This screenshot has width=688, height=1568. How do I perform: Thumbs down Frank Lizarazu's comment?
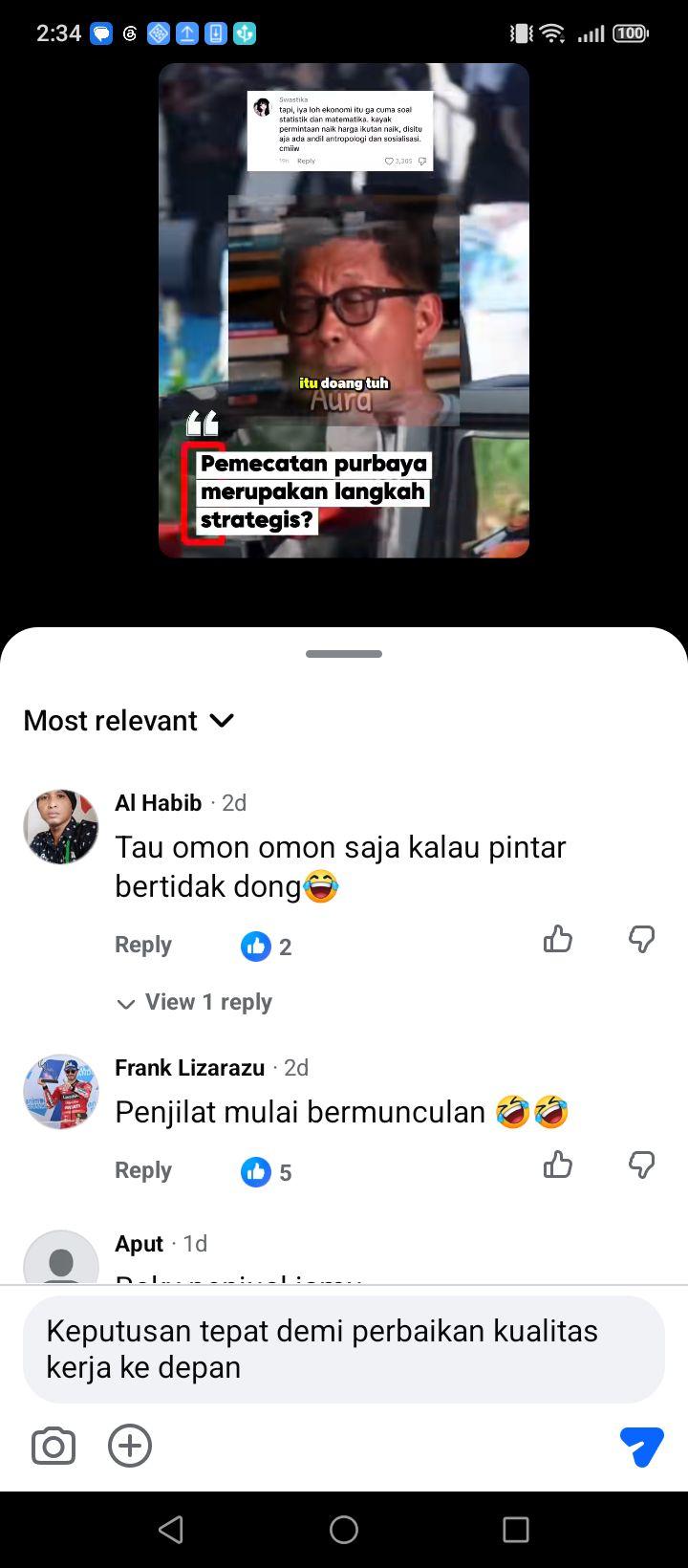click(x=641, y=1165)
